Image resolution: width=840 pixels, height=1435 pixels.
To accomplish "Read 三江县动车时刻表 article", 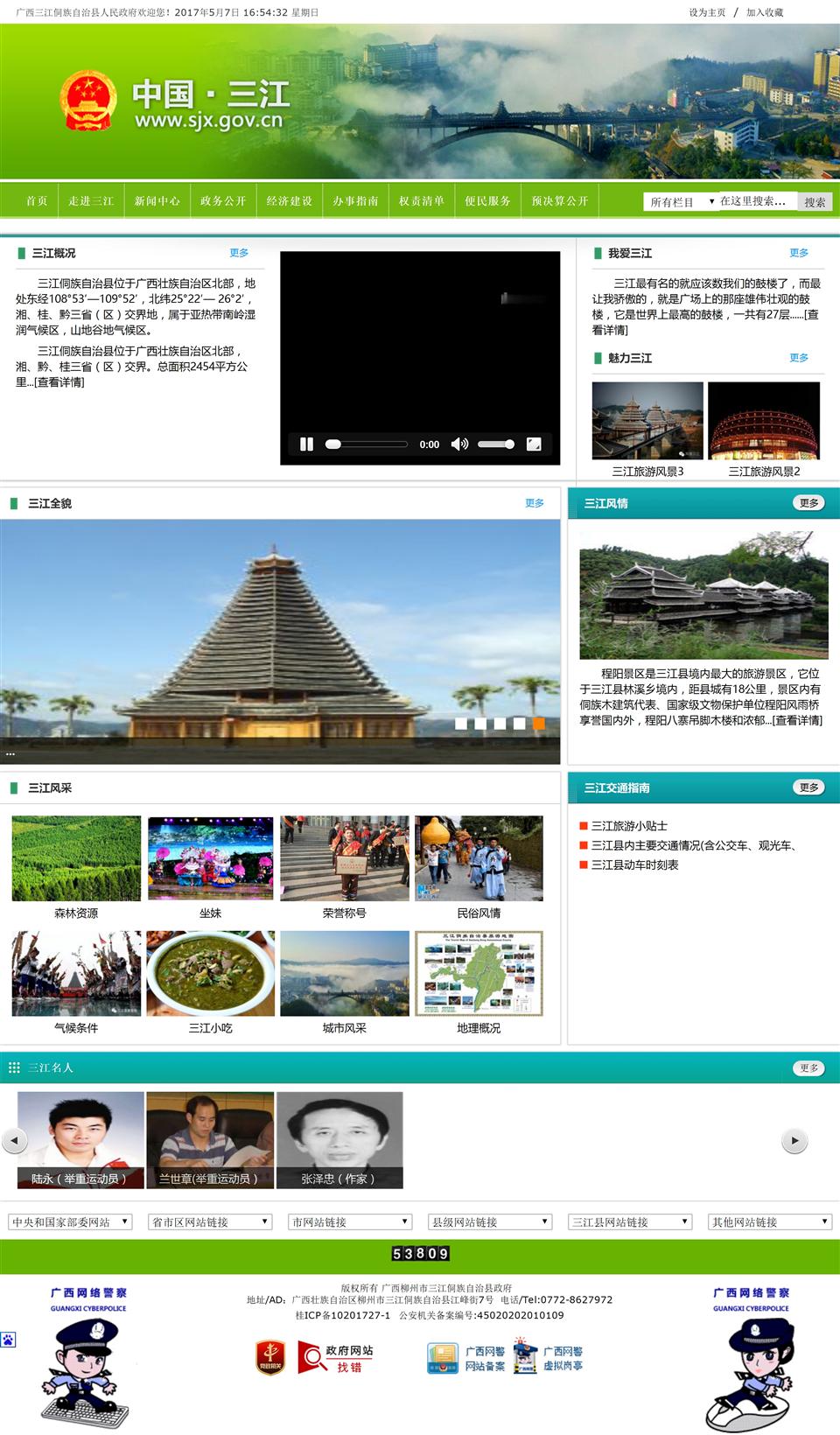I will (x=634, y=864).
